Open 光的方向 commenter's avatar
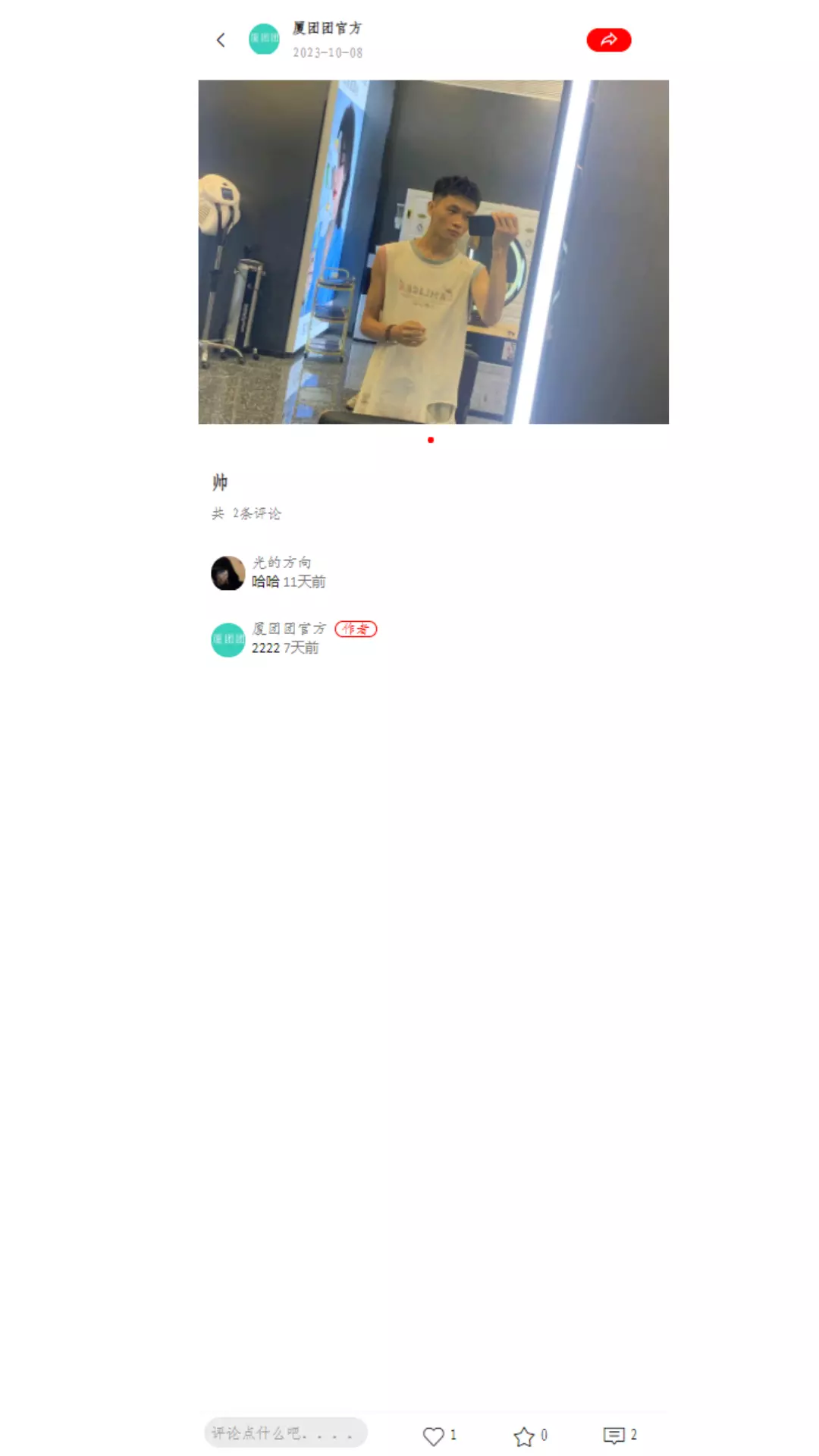The image size is (819, 1456). pyautogui.click(x=227, y=573)
